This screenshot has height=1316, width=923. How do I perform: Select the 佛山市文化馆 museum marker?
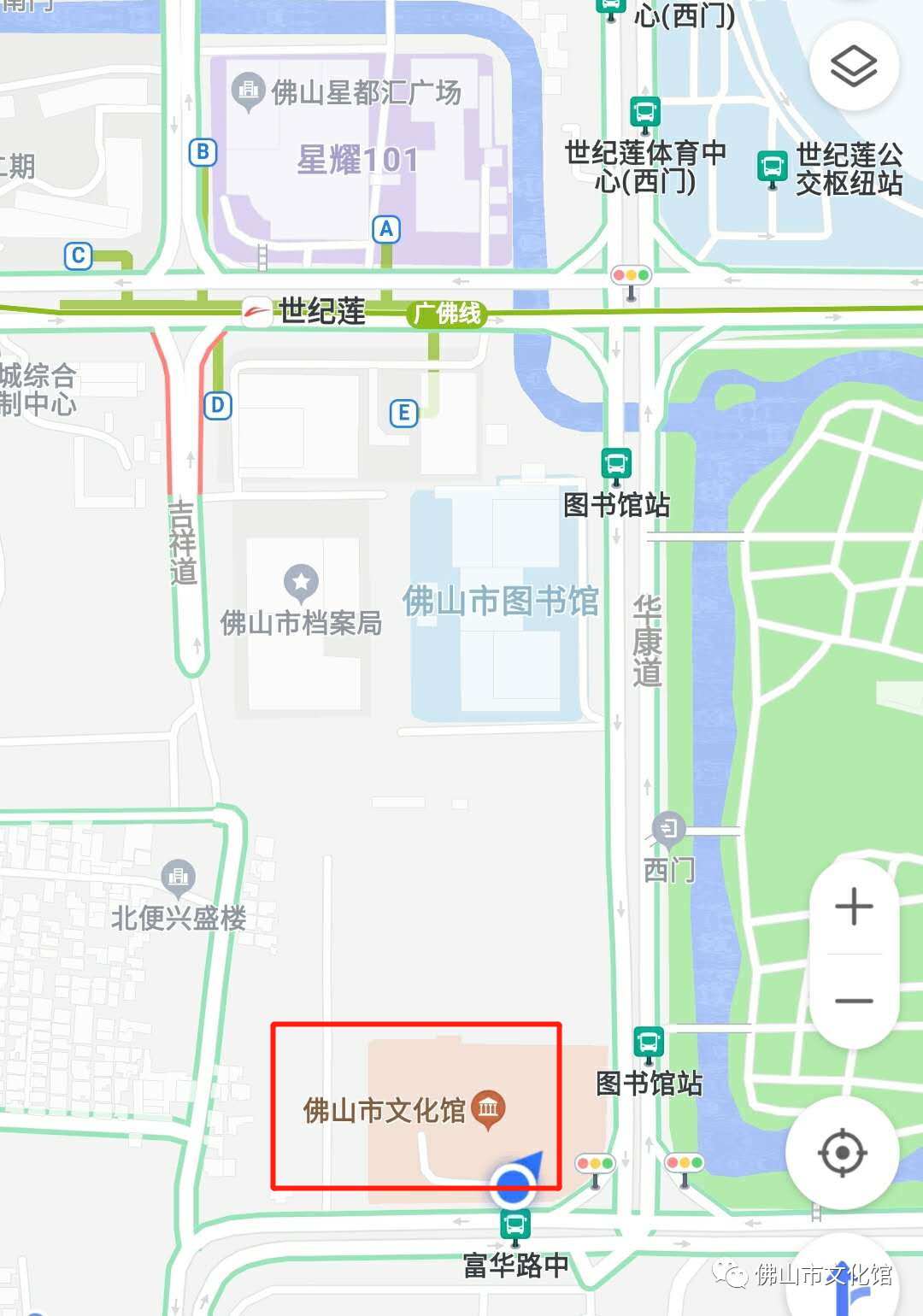[x=489, y=1110]
